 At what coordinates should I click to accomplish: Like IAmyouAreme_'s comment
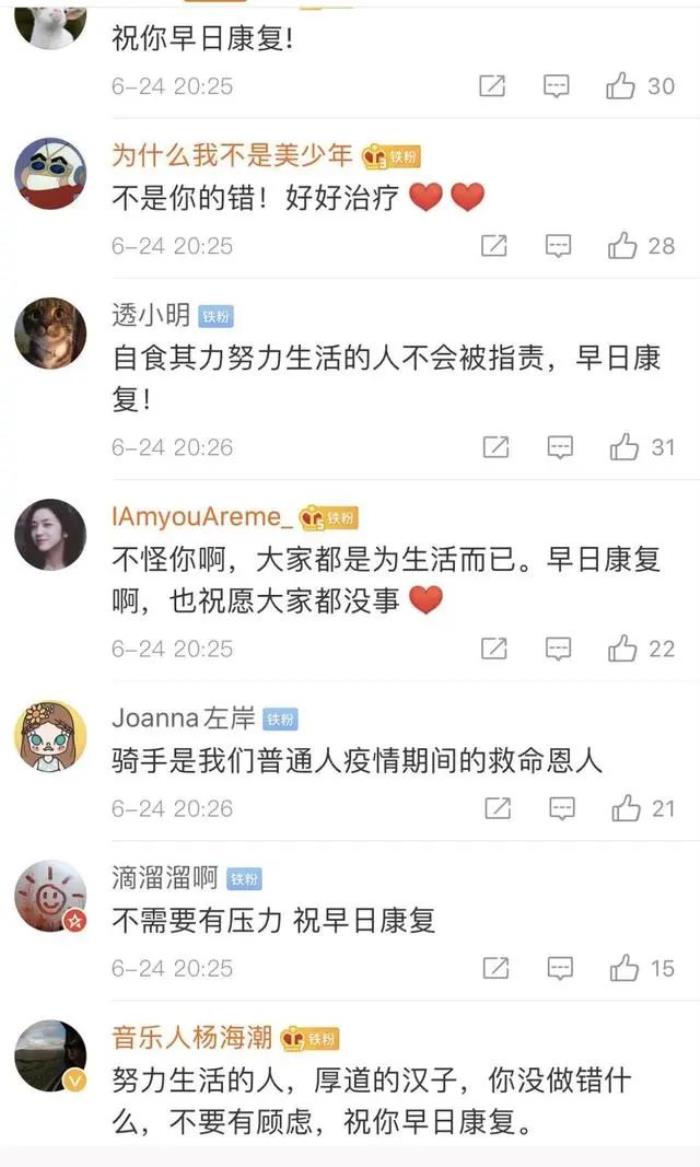click(623, 648)
